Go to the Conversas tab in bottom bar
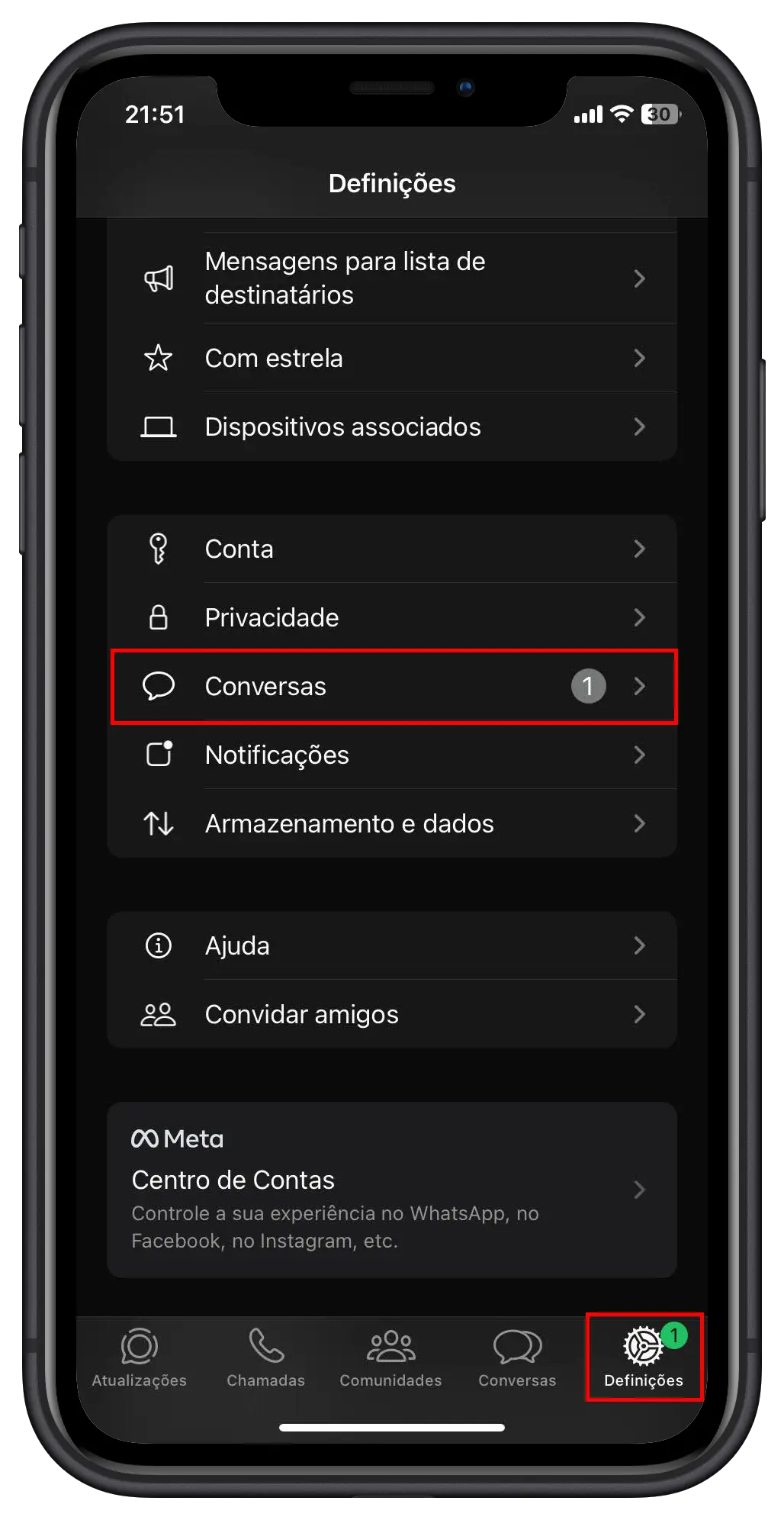The width and height of the screenshot is (784, 1520). (517, 1357)
